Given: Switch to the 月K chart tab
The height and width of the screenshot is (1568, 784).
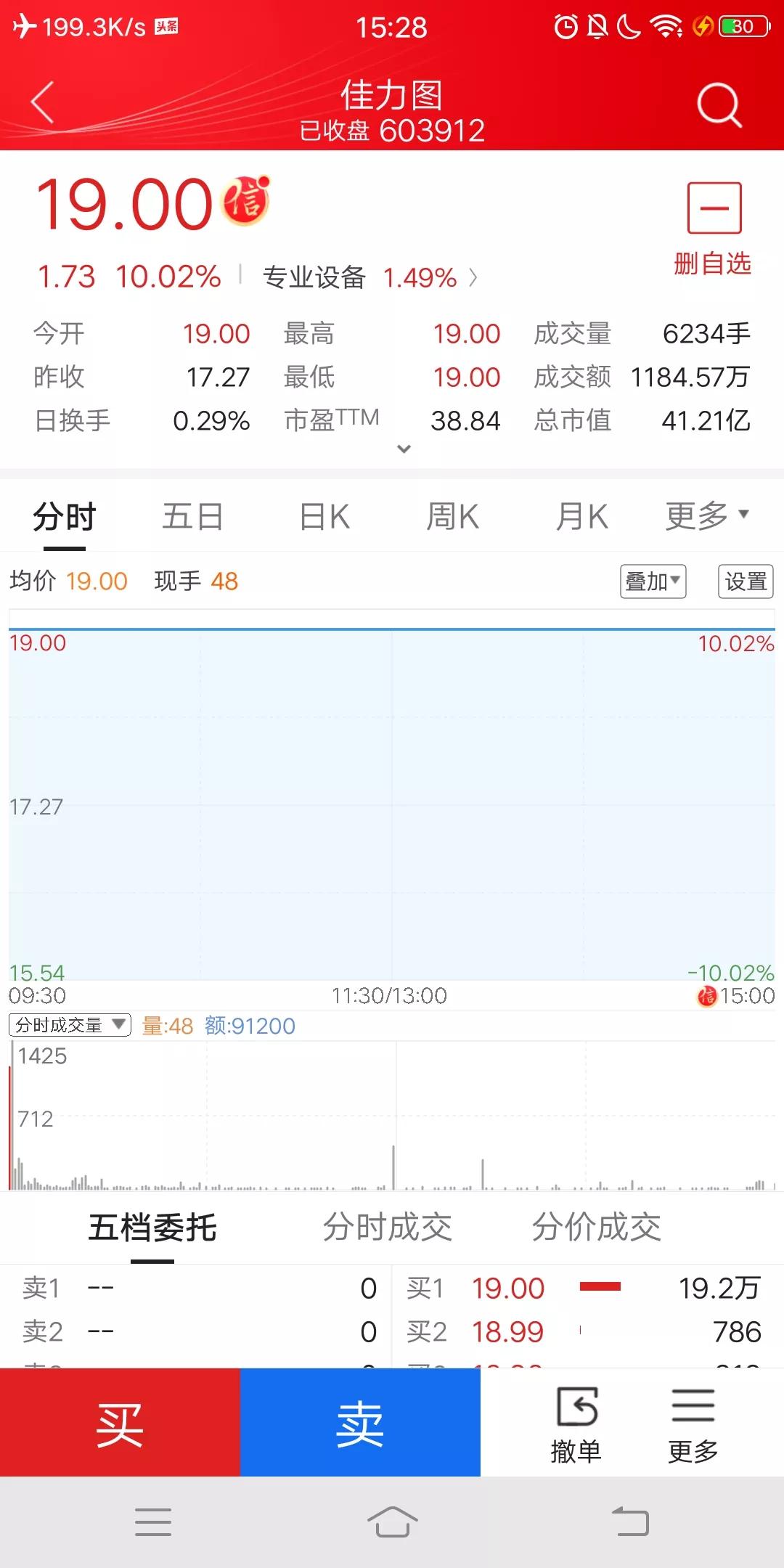Looking at the screenshot, I should pos(581,517).
